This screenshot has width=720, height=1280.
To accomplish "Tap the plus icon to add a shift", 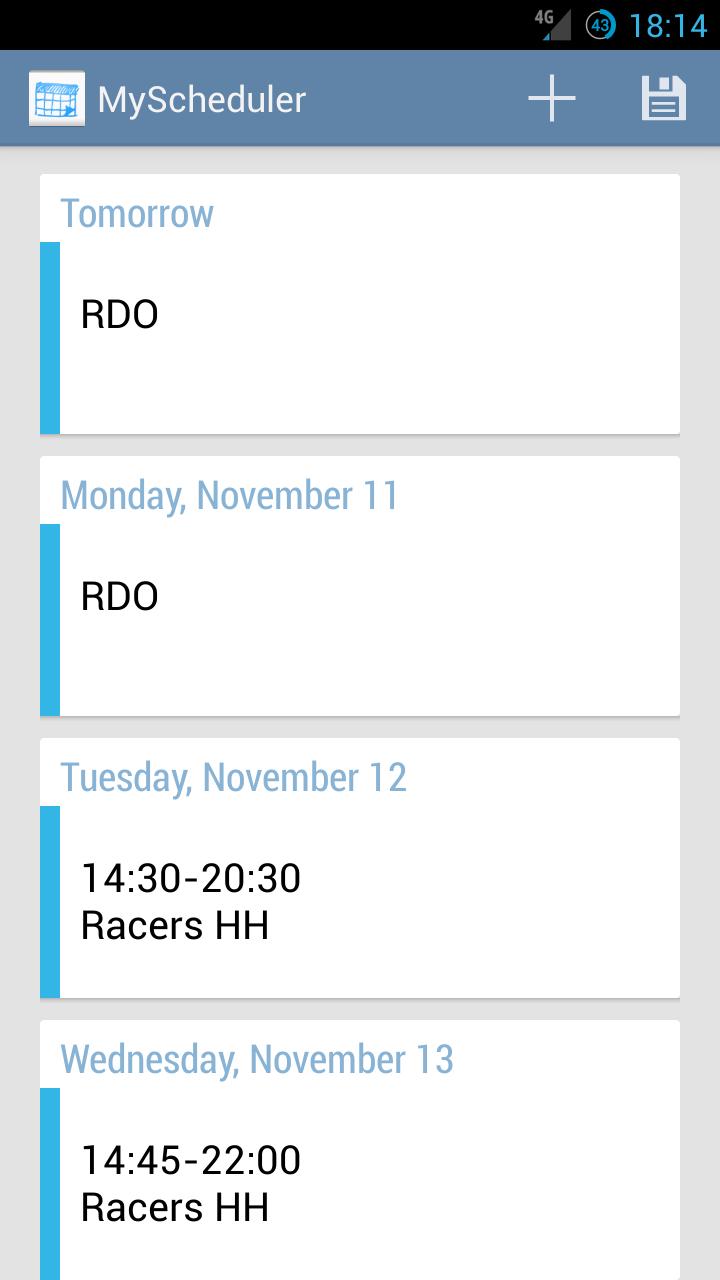I will point(552,98).
